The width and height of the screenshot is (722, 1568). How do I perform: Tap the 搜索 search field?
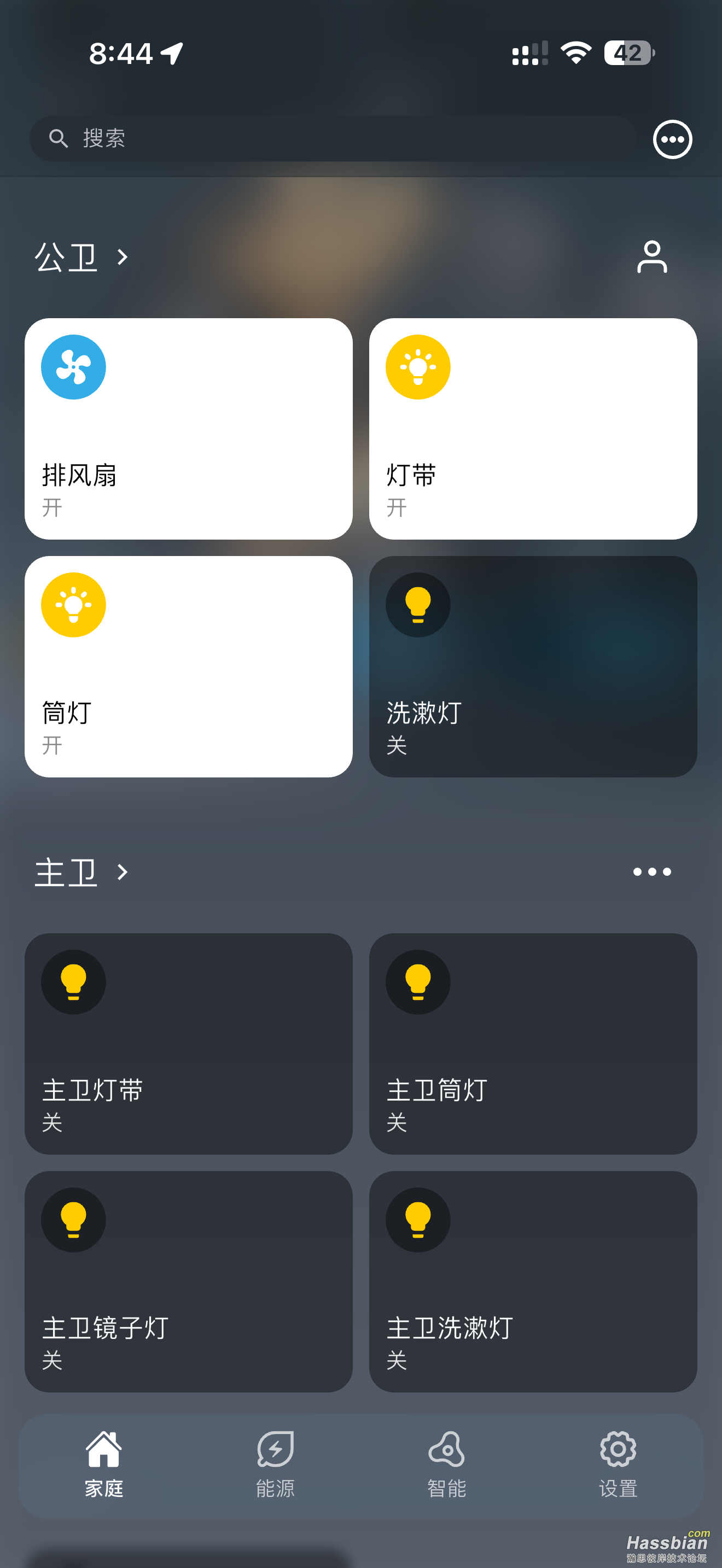332,139
